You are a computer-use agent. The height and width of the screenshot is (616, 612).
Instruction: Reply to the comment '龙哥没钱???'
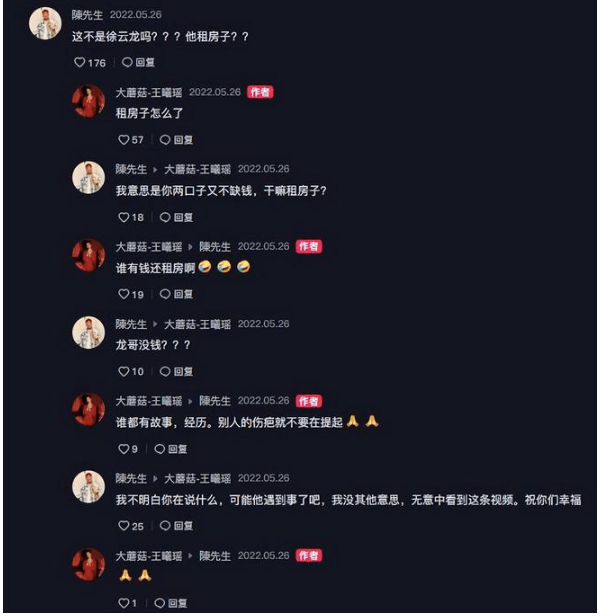pos(178,371)
